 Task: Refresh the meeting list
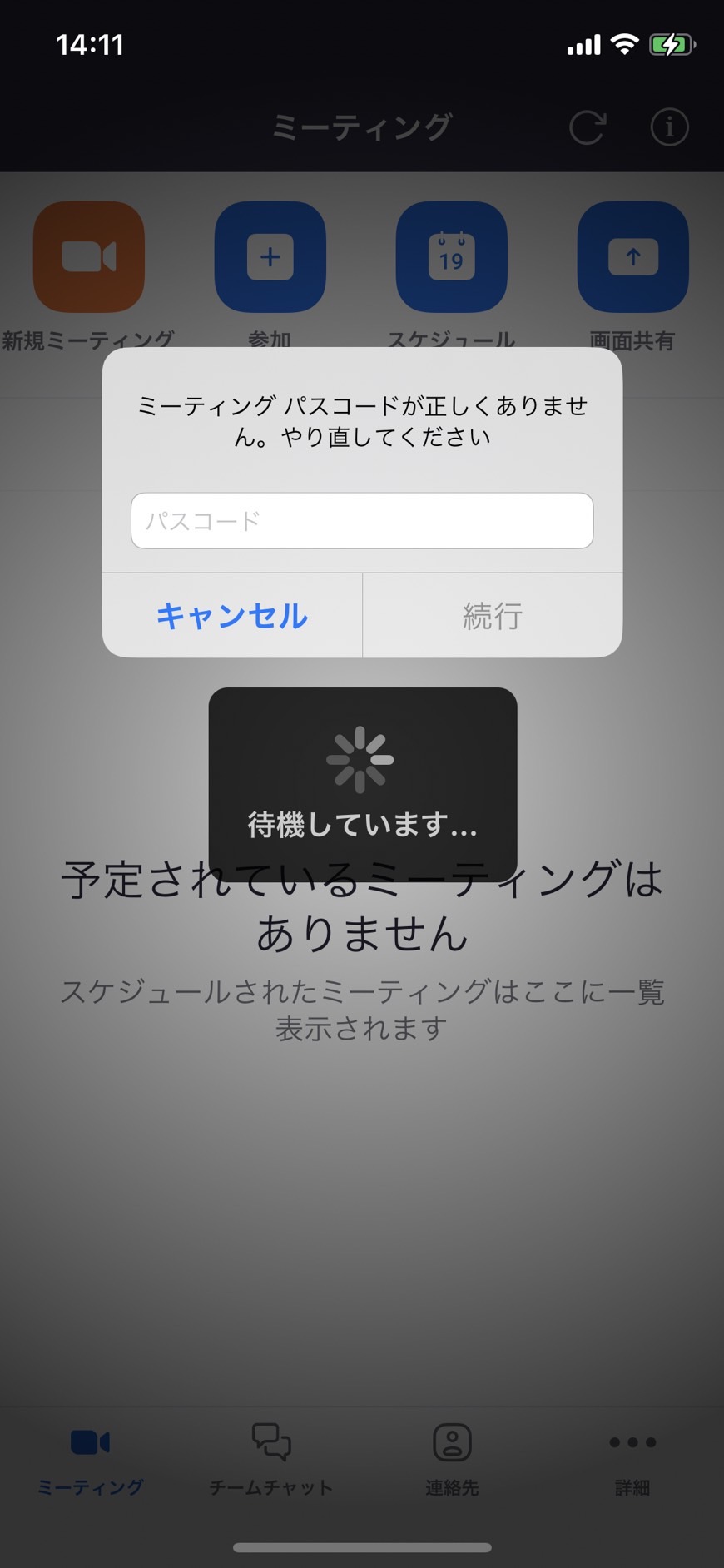[588, 127]
